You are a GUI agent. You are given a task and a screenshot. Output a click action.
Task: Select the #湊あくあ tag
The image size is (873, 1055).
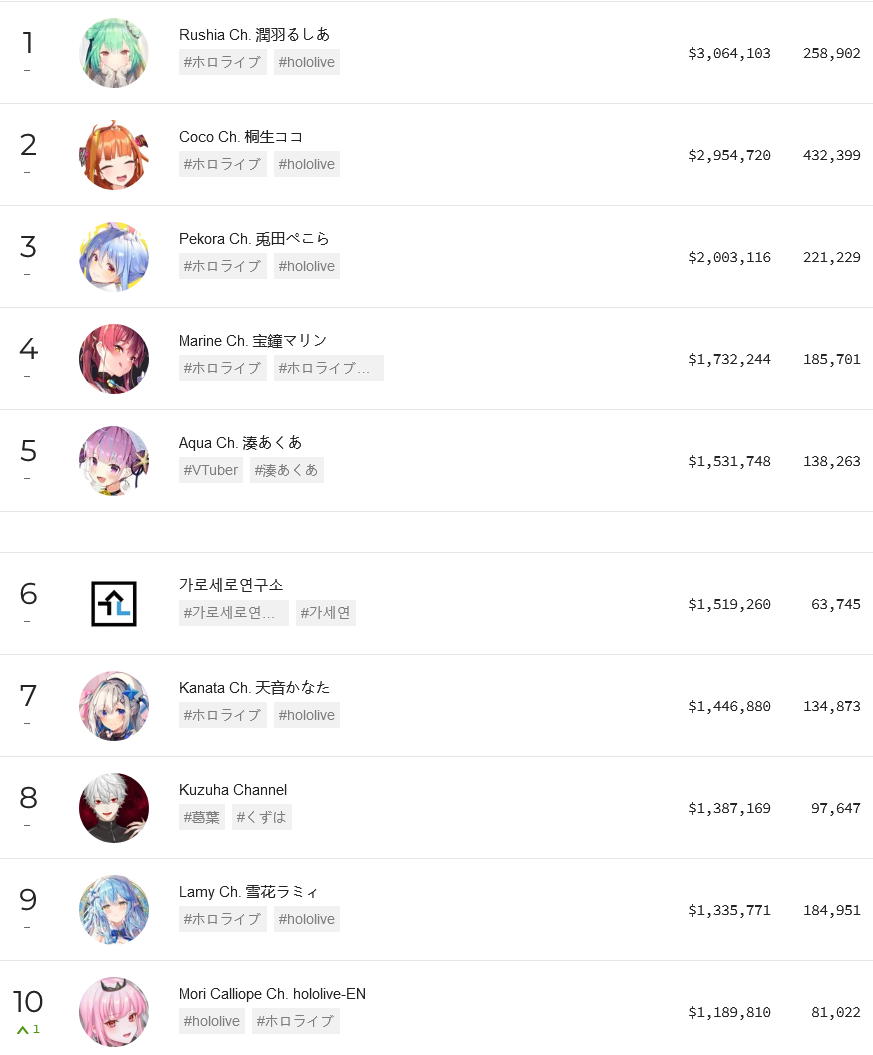click(x=287, y=470)
